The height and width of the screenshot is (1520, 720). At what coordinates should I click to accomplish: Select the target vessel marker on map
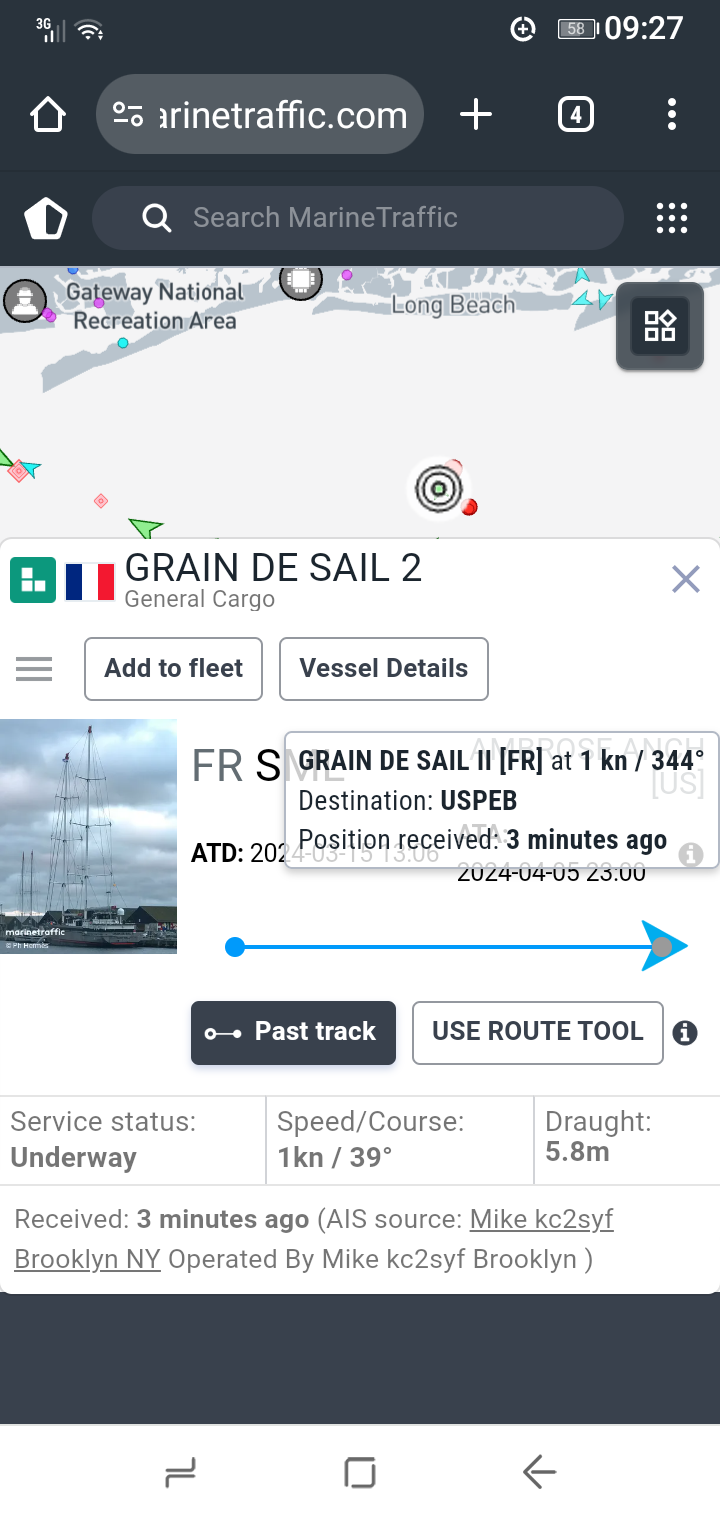pos(438,489)
